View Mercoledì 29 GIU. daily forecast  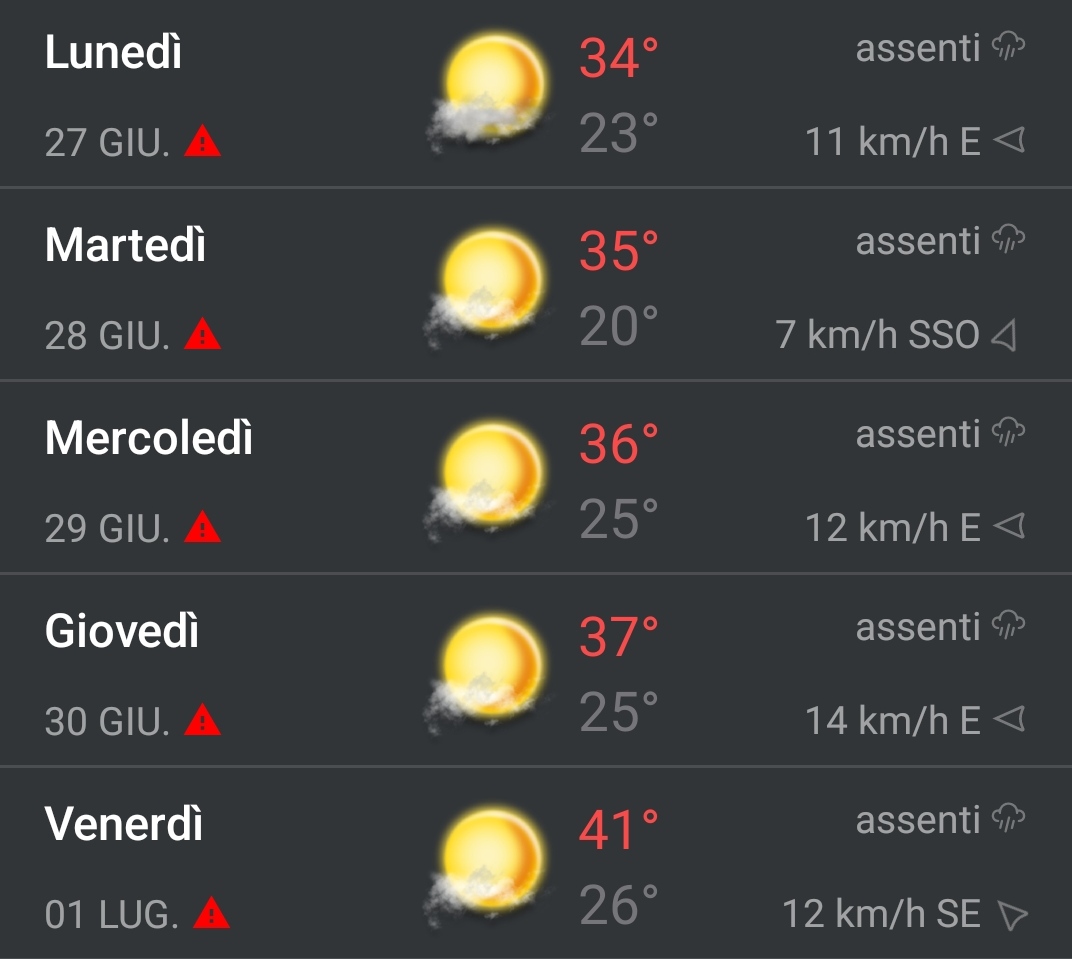[536, 478]
